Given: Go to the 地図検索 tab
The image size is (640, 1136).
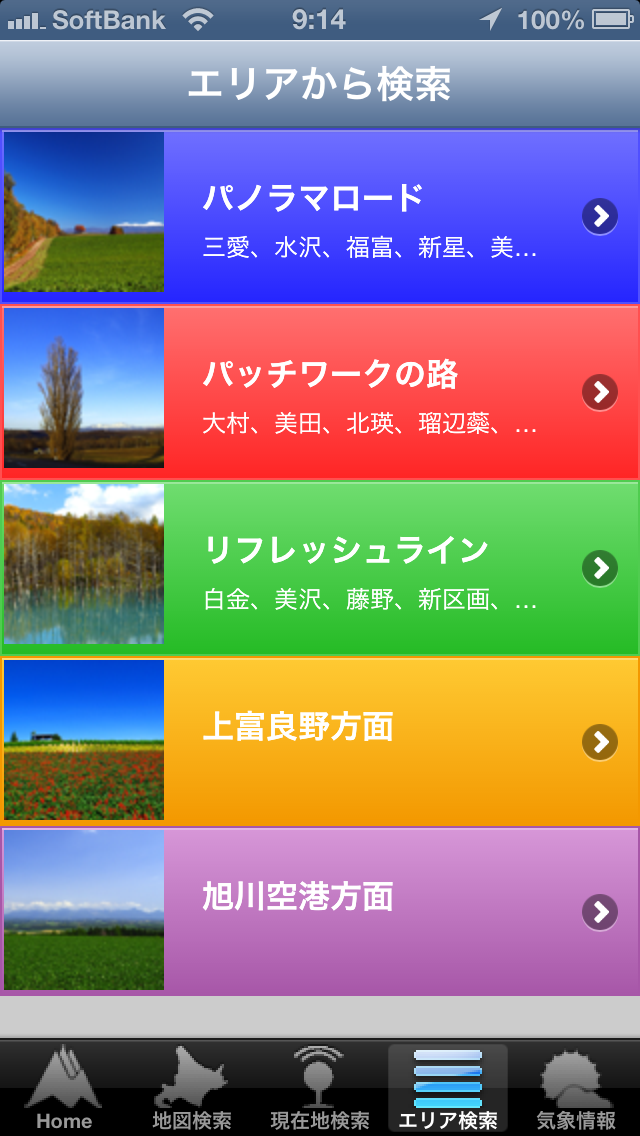Looking at the screenshot, I should (192, 1089).
